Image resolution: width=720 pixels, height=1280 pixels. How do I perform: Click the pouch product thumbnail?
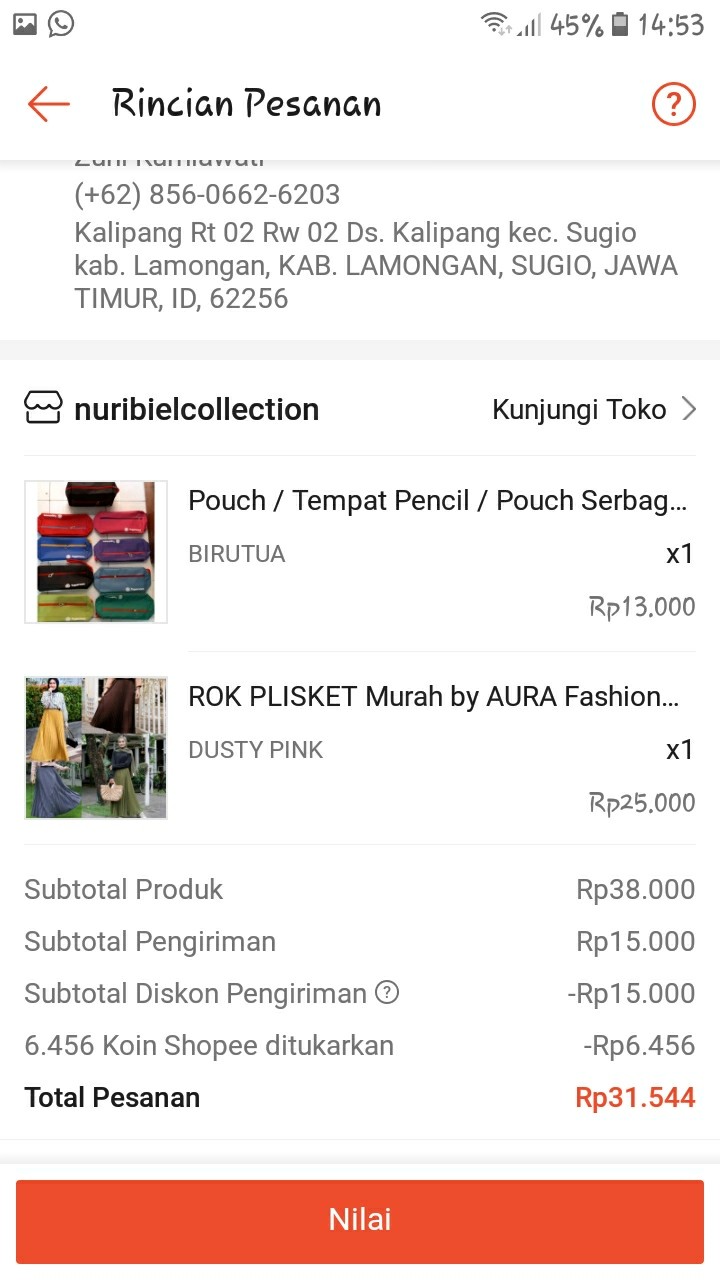[x=95, y=551]
